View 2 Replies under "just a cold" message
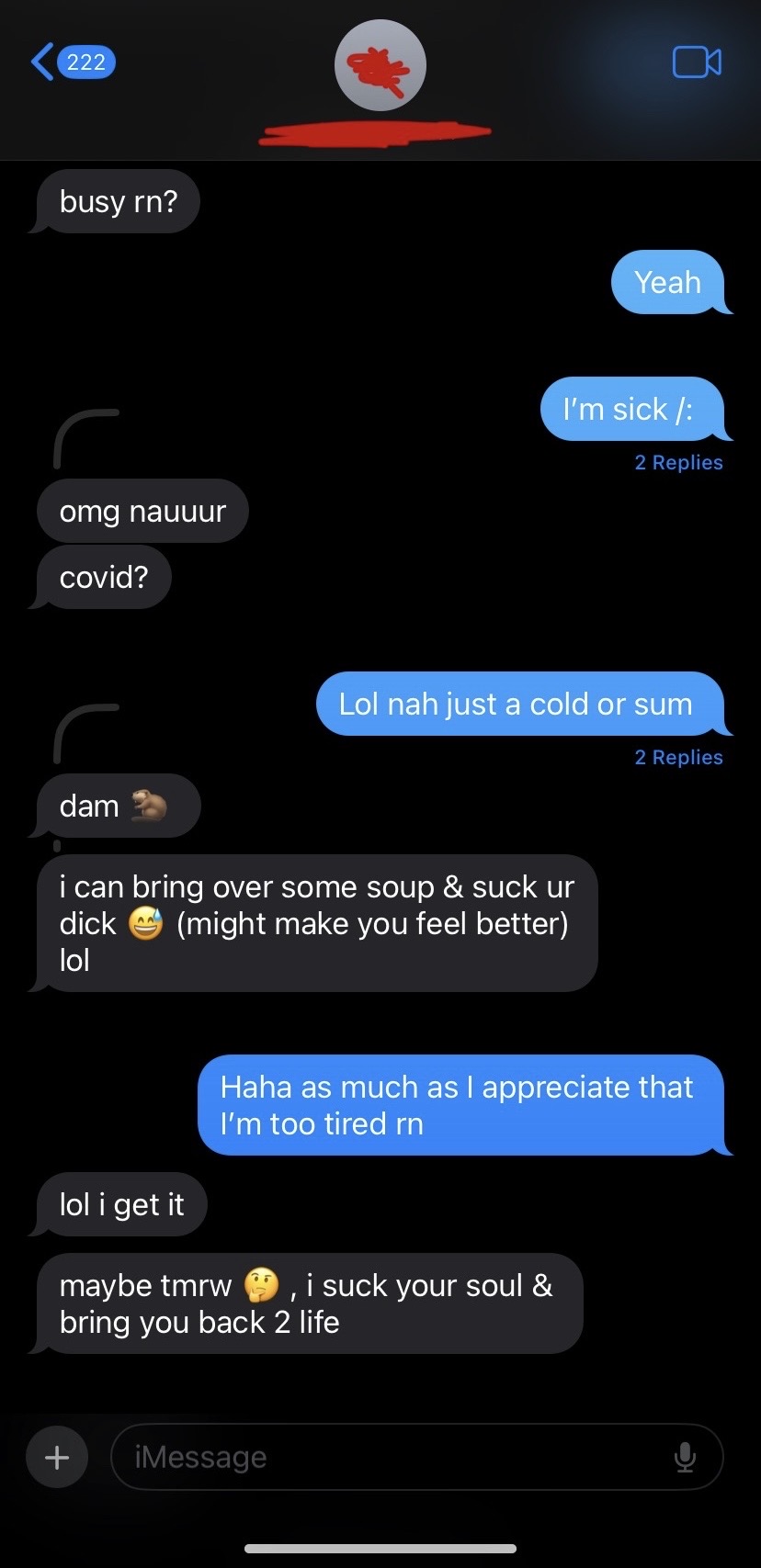This screenshot has height=1568, width=761. (678, 758)
